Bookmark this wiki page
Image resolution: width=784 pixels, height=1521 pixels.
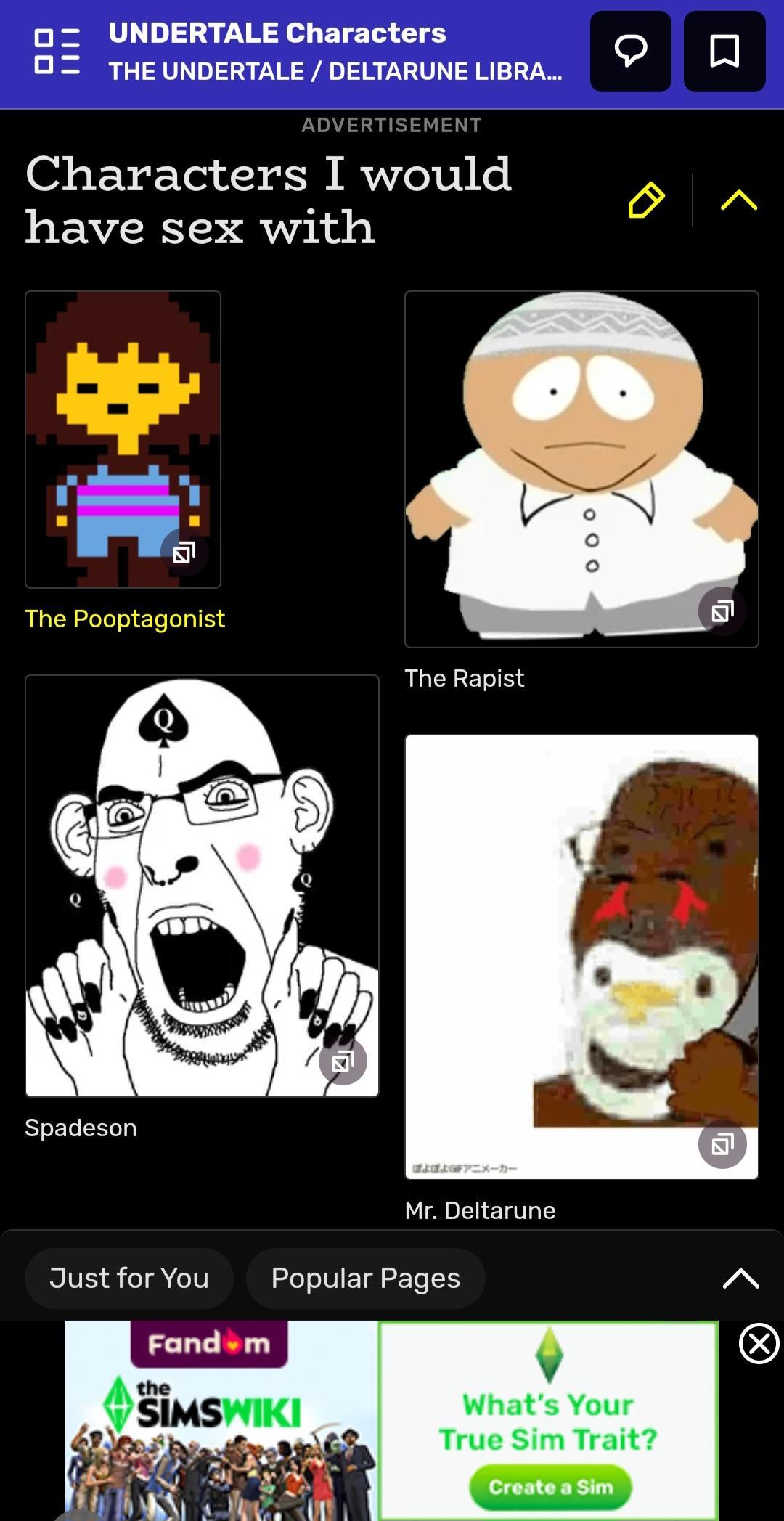click(724, 52)
